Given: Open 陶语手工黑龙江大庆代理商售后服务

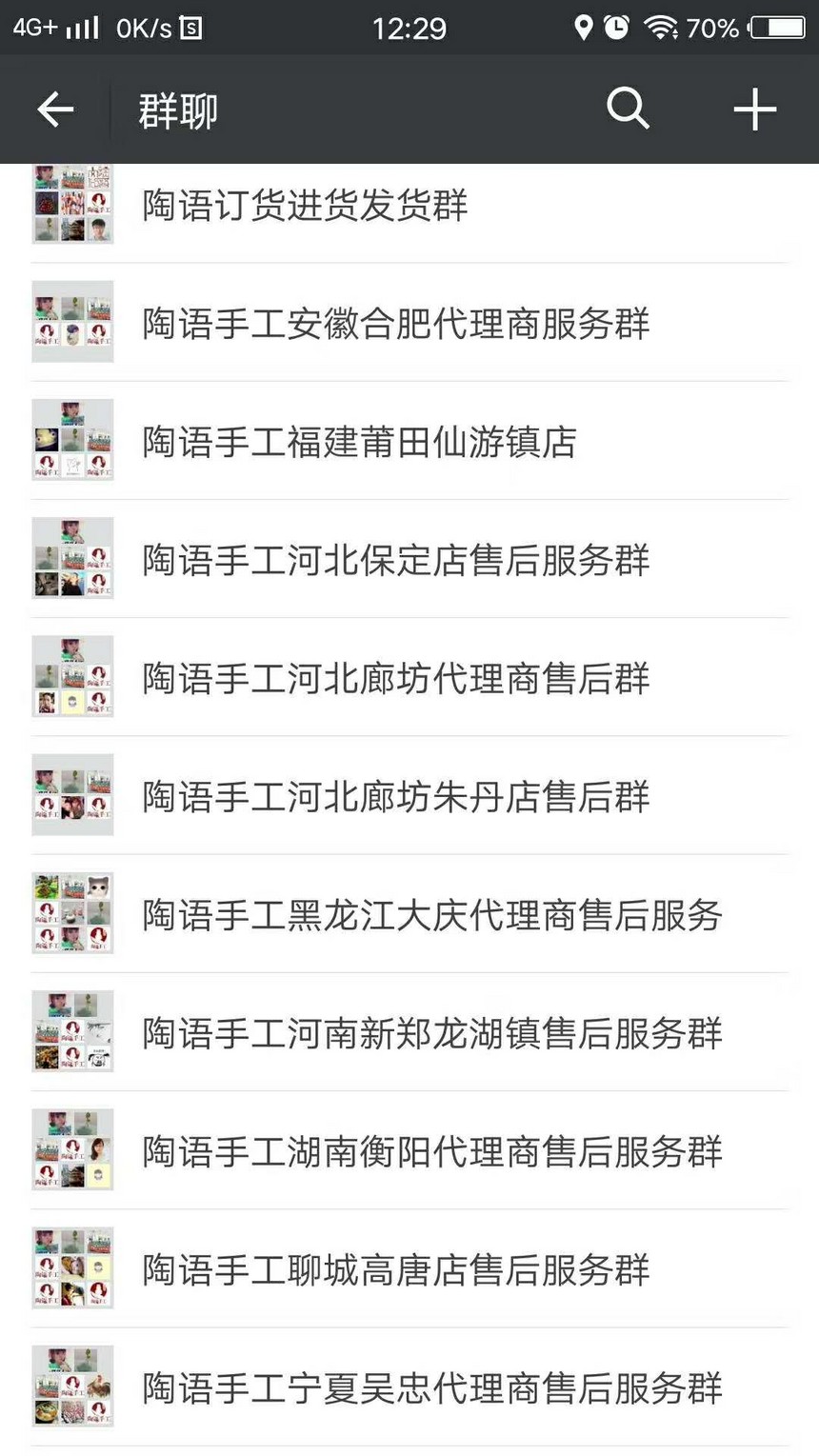Looking at the screenshot, I should (431, 915).
